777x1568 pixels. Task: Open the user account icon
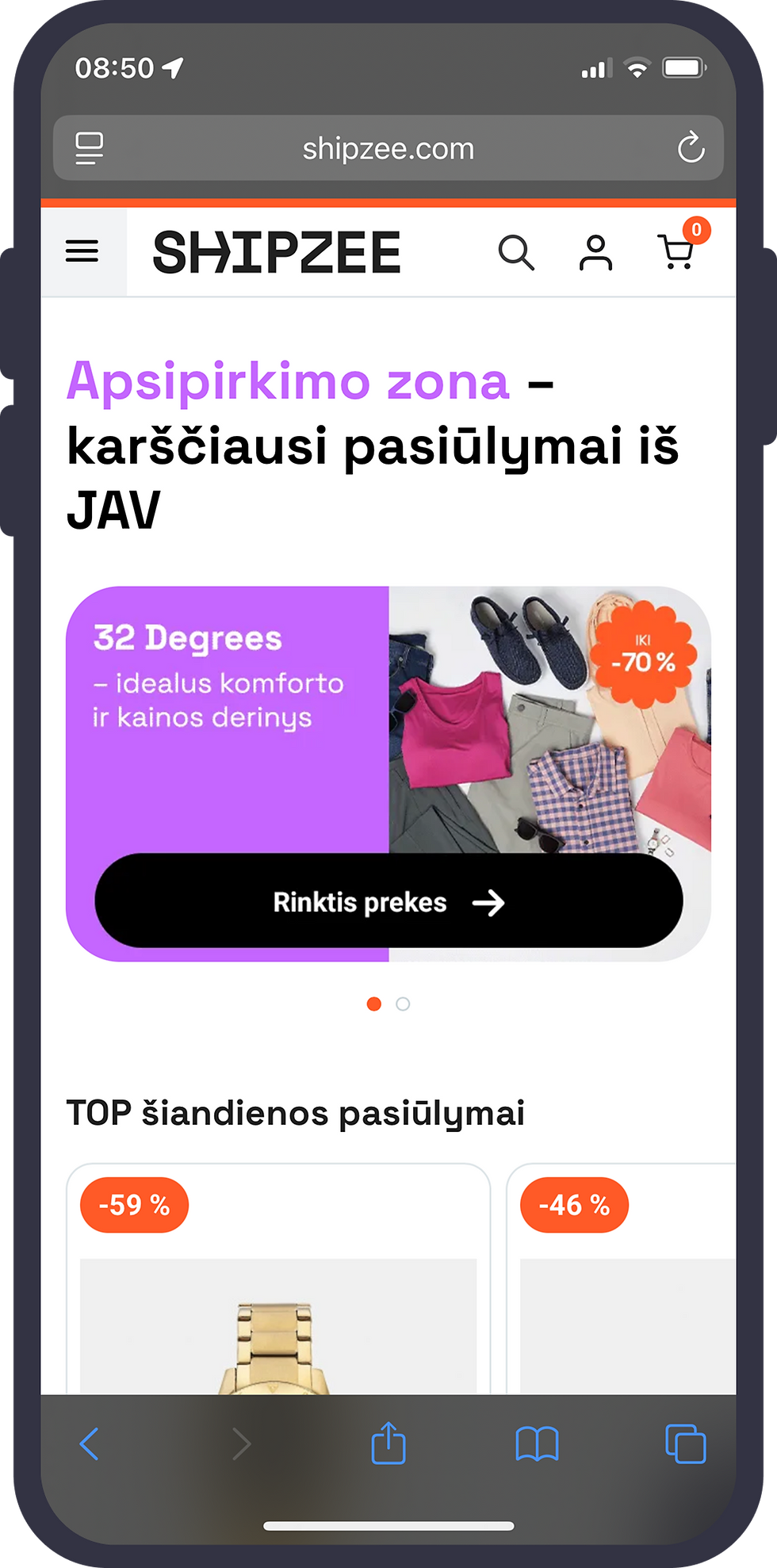(595, 253)
